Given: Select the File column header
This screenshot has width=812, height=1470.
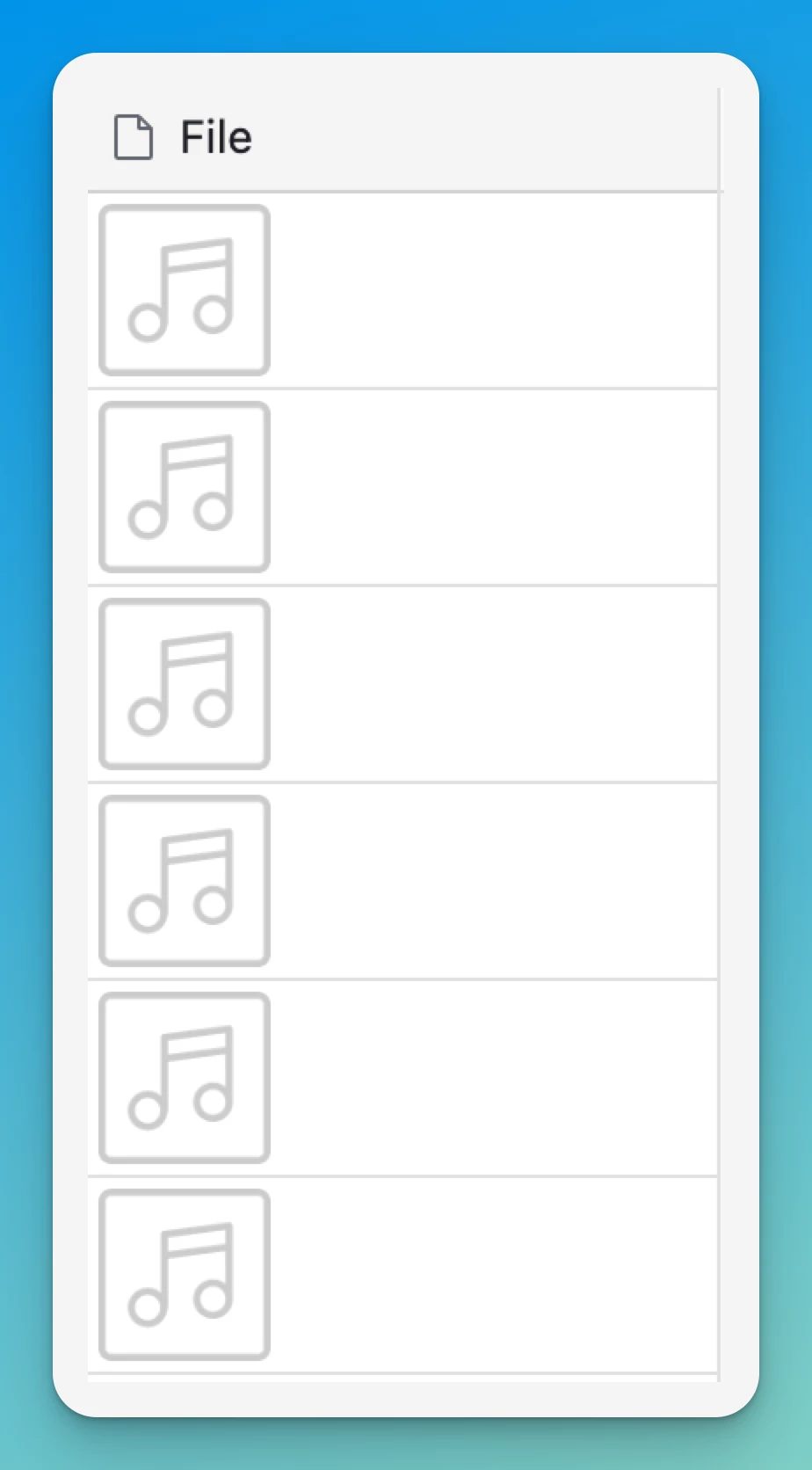Looking at the screenshot, I should pyautogui.click(x=403, y=138).
